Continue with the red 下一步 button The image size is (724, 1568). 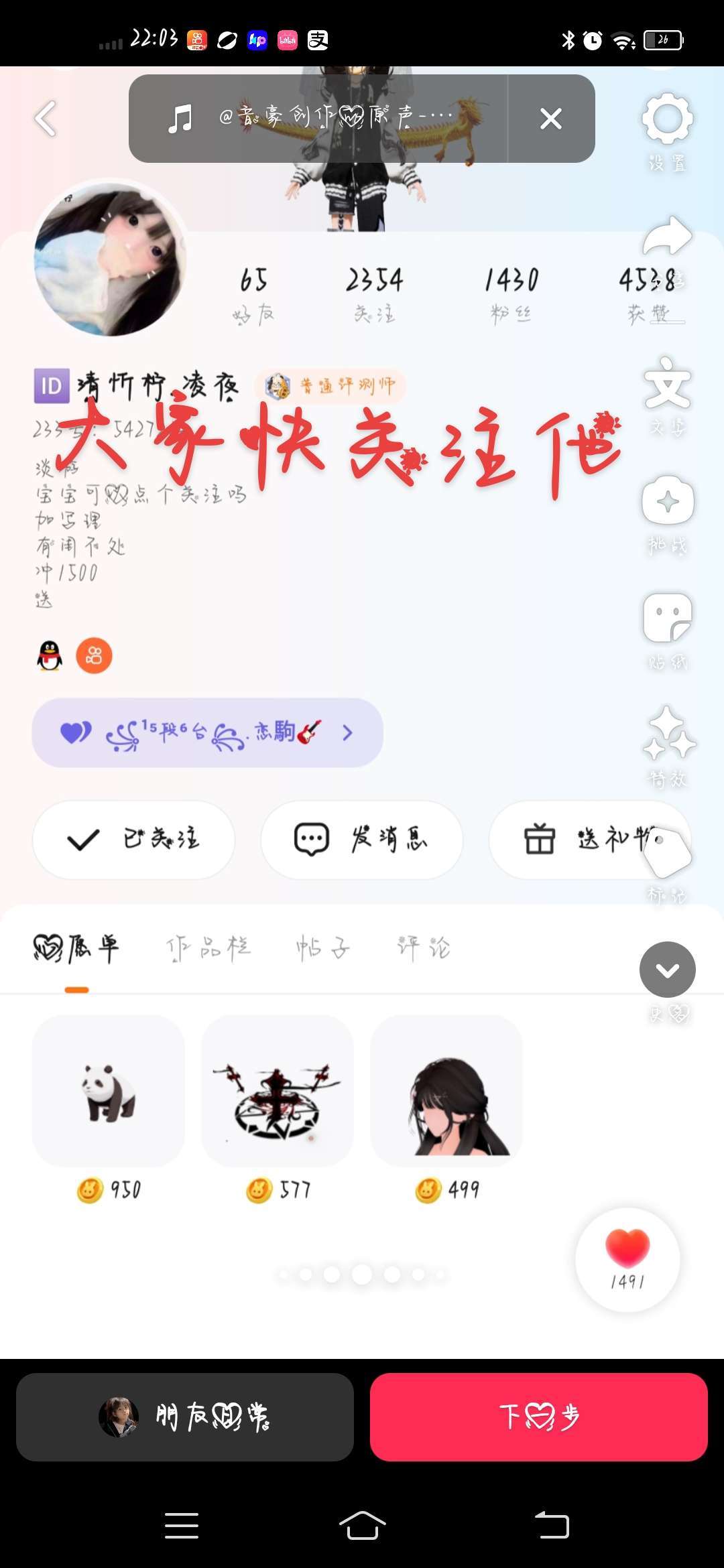tap(539, 1417)
